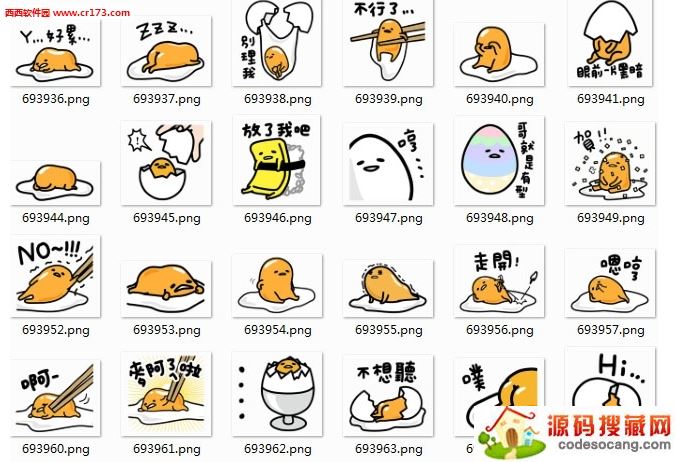Open 693954.png thumbnail

click(277, 282)
